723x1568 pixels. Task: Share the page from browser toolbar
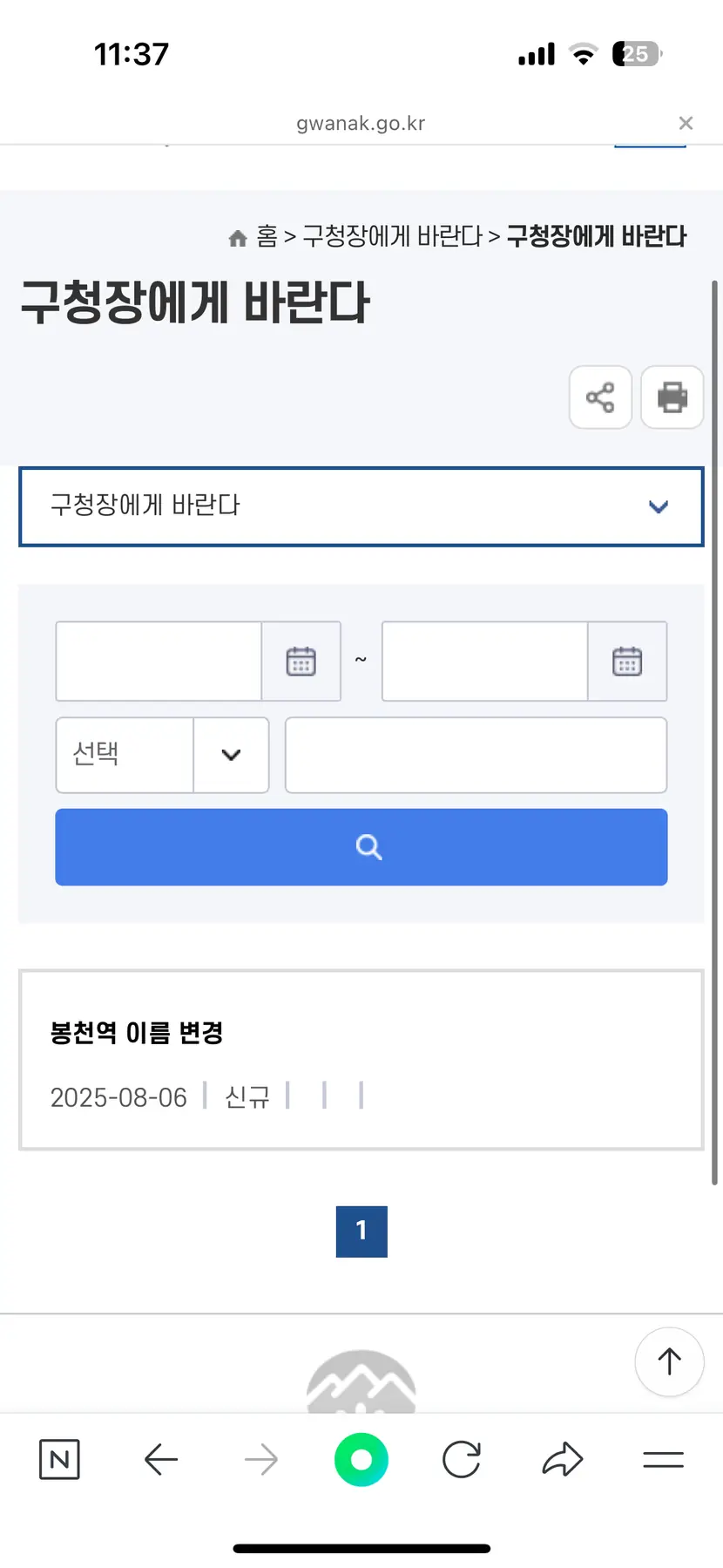pyautogui.click(x=563, y=1459)
